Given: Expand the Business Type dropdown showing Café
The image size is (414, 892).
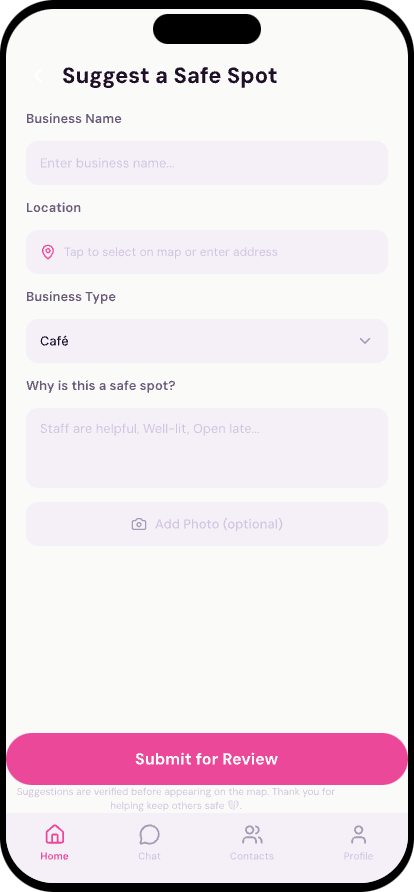Looking at the screenshot, I should [207, 341].
